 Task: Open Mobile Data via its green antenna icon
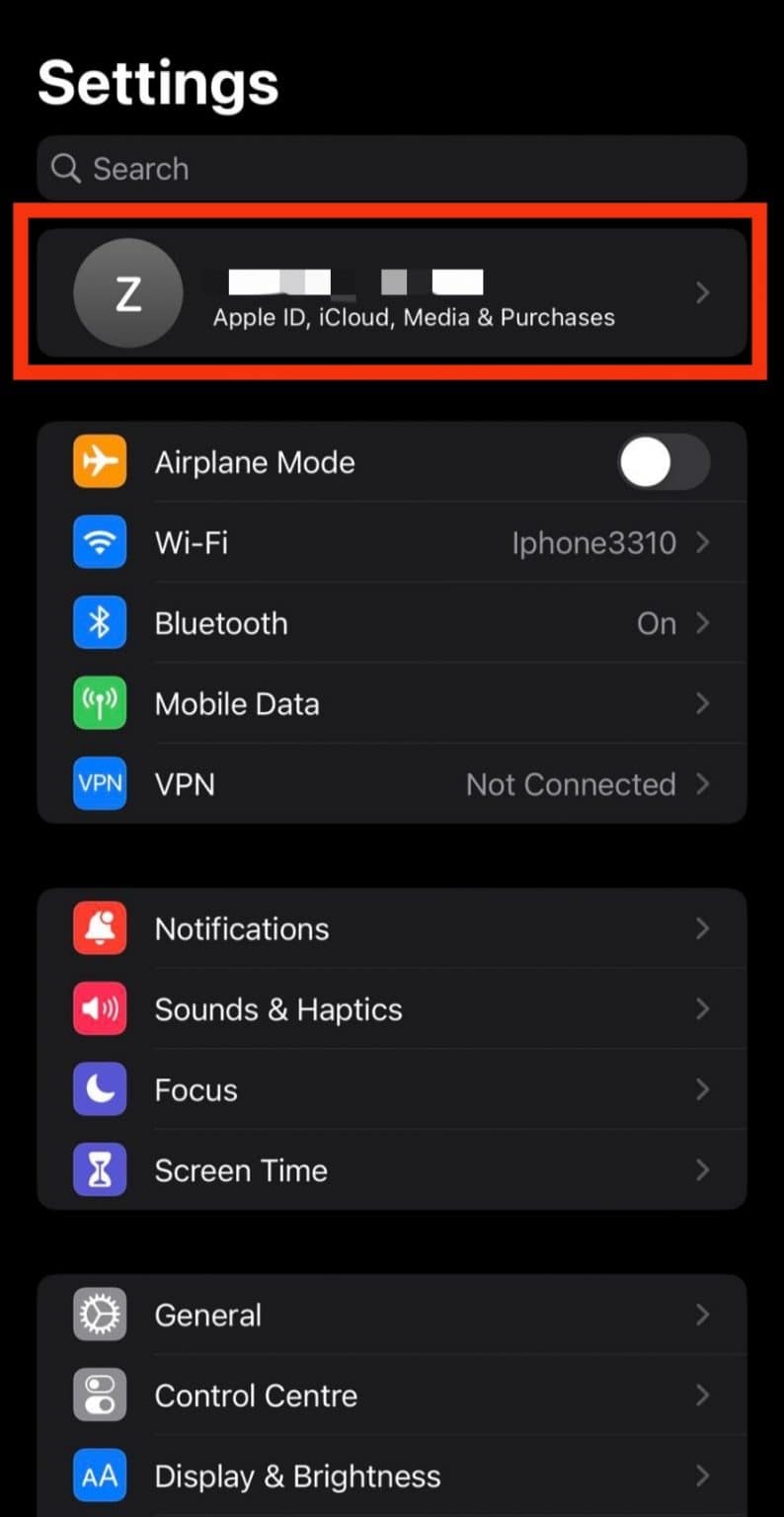click(x=99, y=703)
